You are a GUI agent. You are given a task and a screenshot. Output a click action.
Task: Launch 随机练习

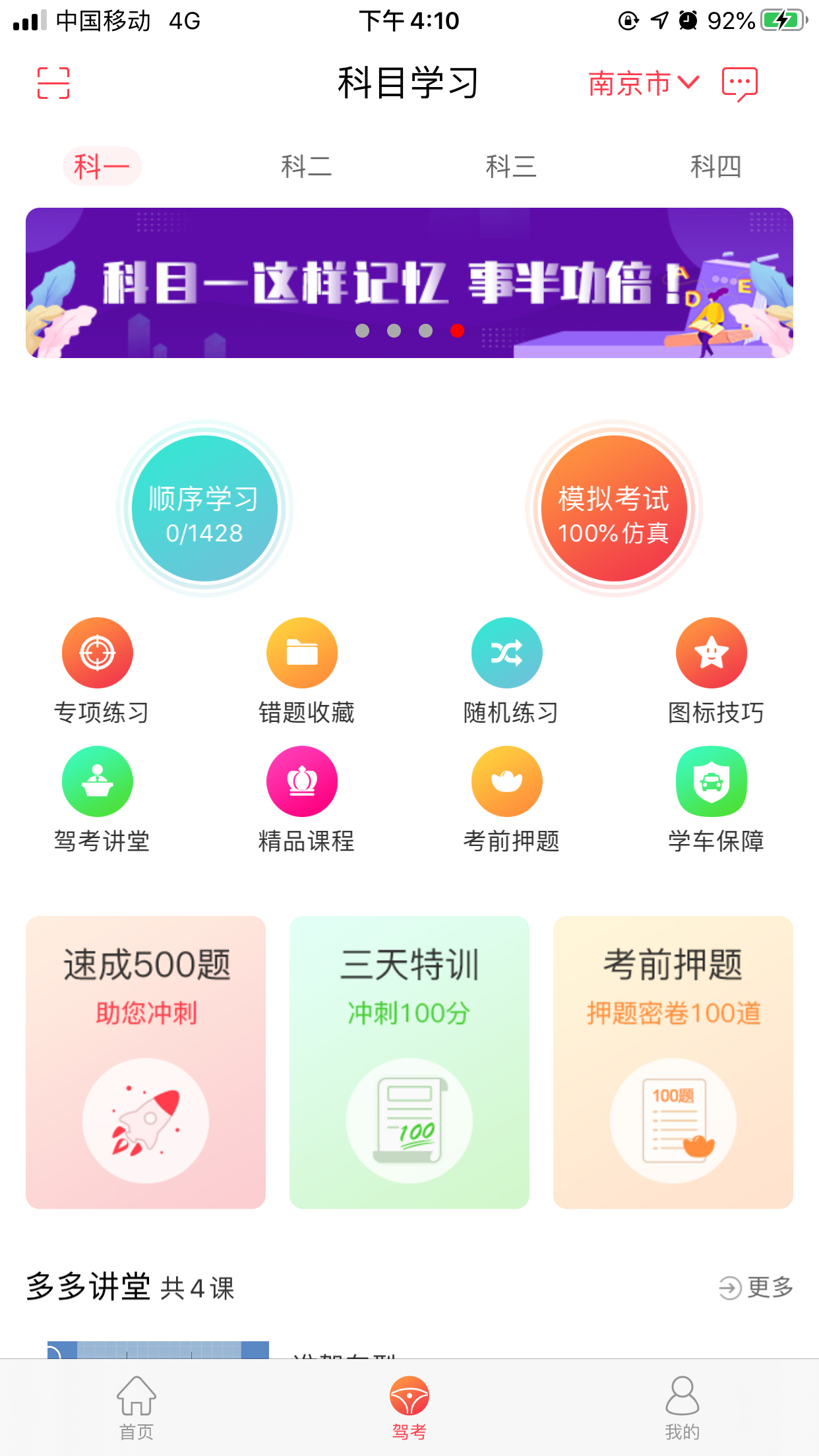[x=506, y=653]
